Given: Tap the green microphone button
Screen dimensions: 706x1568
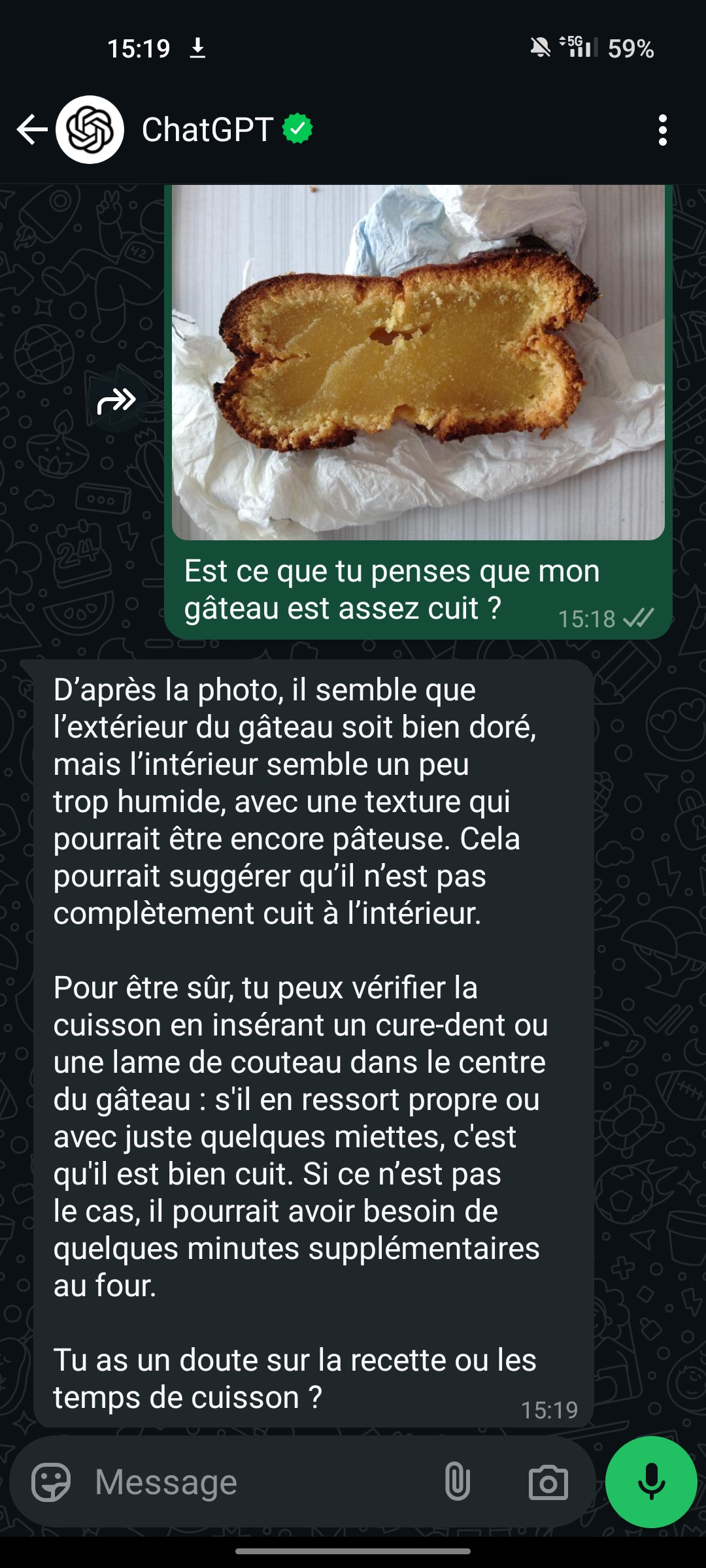Looking at the screenshot, I should (x=652, y=1482).
